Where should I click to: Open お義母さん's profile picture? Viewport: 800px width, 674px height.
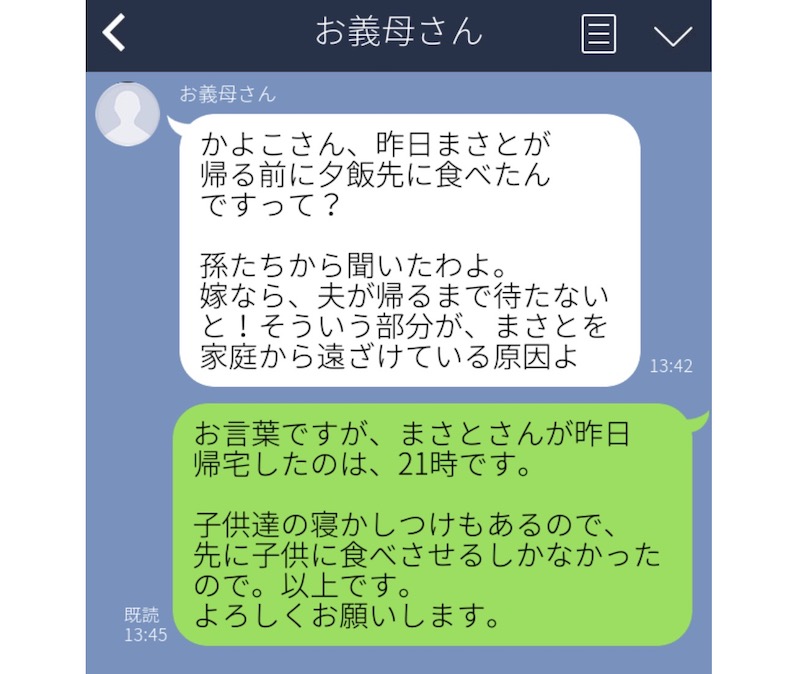pos(127,114)
